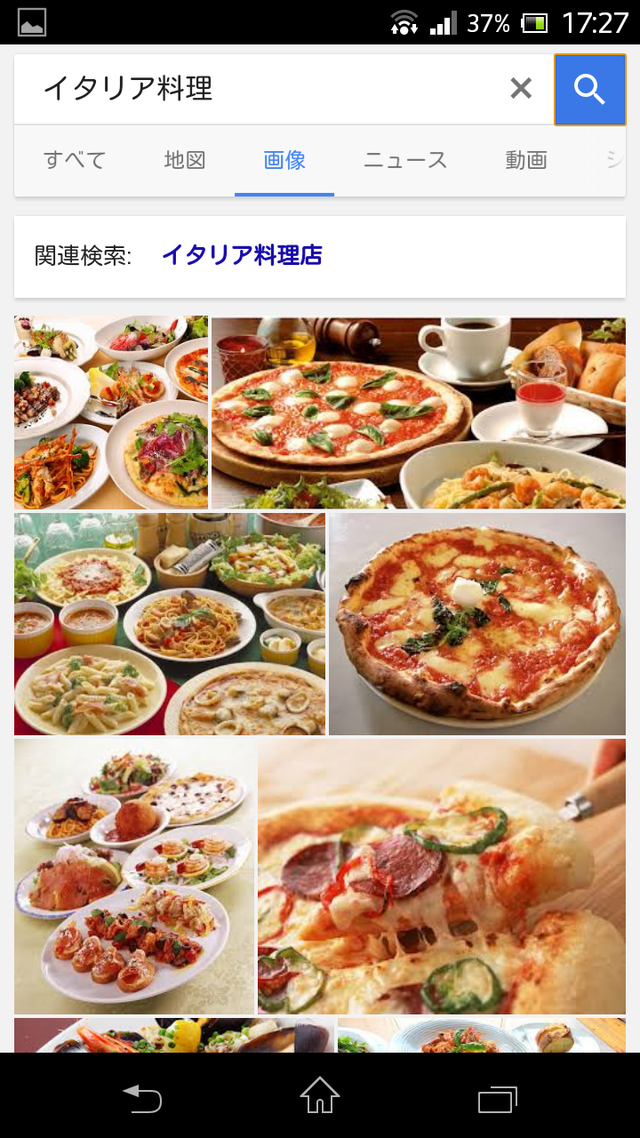The width and height of the screenshot is (640, 1138).
Task: Open the image of assorted Italian plates
Action: click(111, 412)
